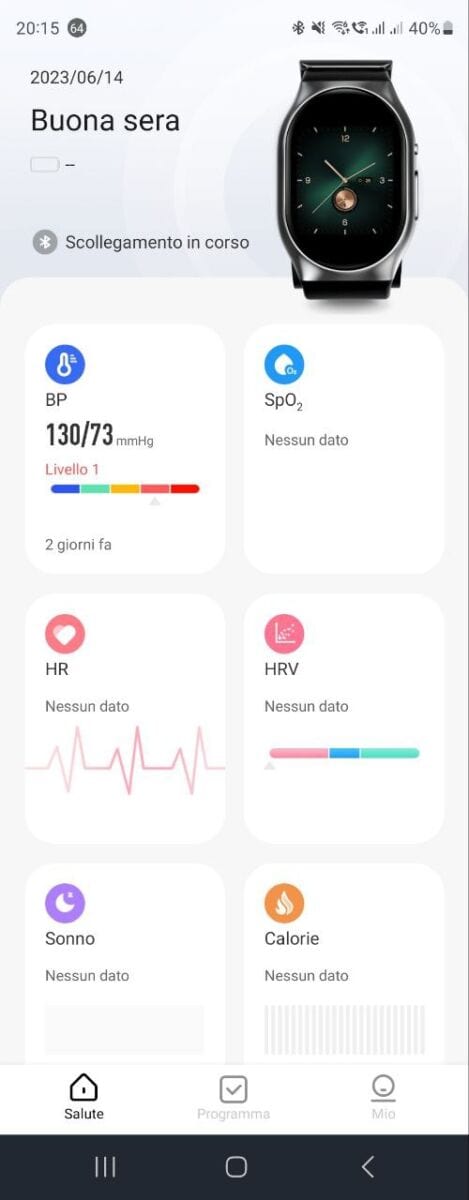Open the Sonno sleep card
Image resolution: width=469 pixels, height=1200 pixels.
tap(125, 964)
